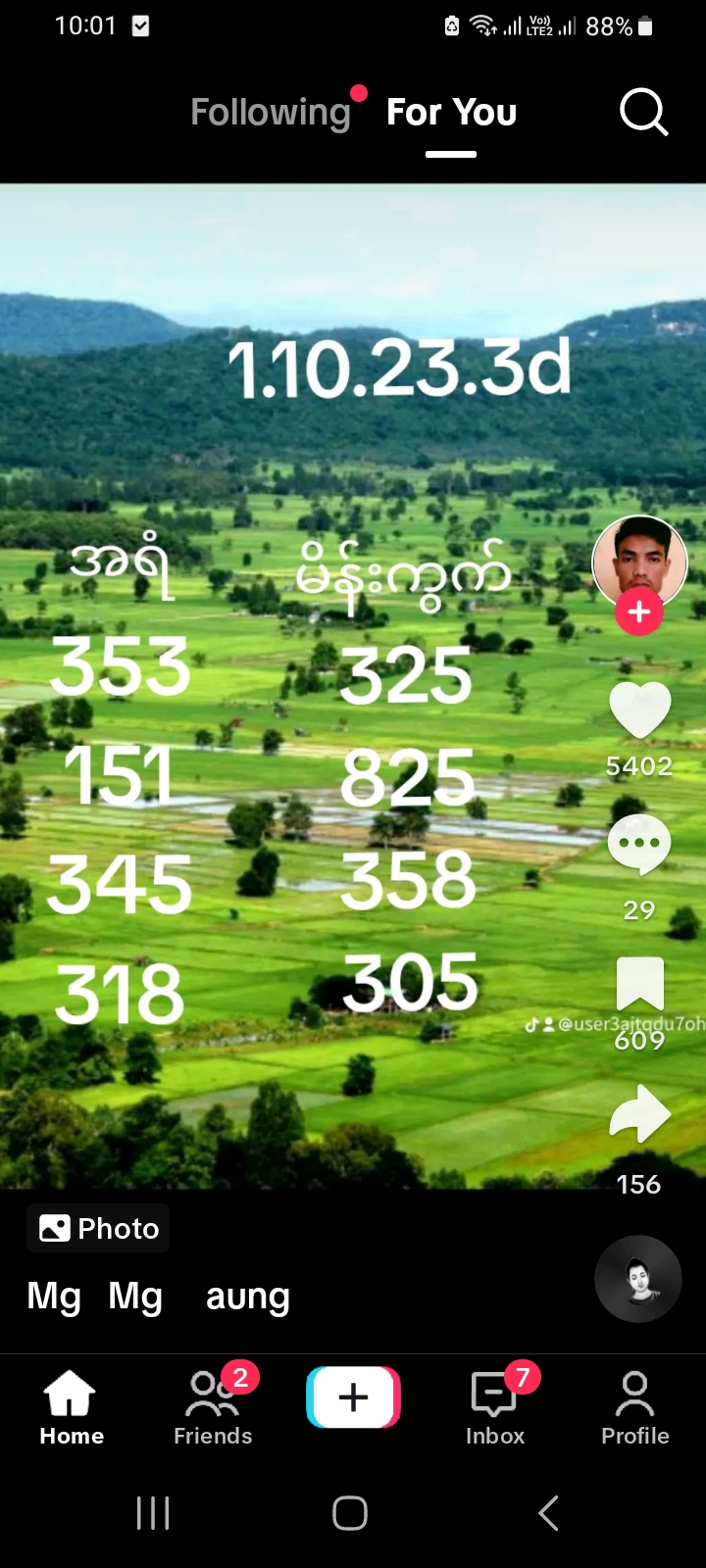Switch to the Following feed
Viewport: 706px width, 1568px height.
pyautogui.click(x=271, y=112)
